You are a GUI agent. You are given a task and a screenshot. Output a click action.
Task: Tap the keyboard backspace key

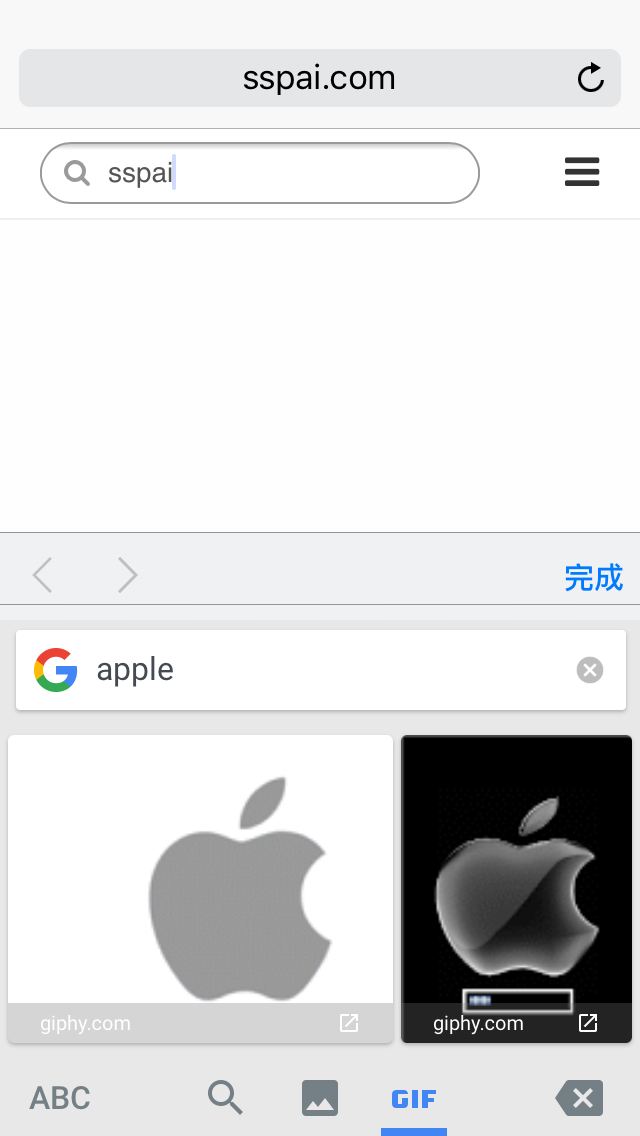(x=579, y=1098)
